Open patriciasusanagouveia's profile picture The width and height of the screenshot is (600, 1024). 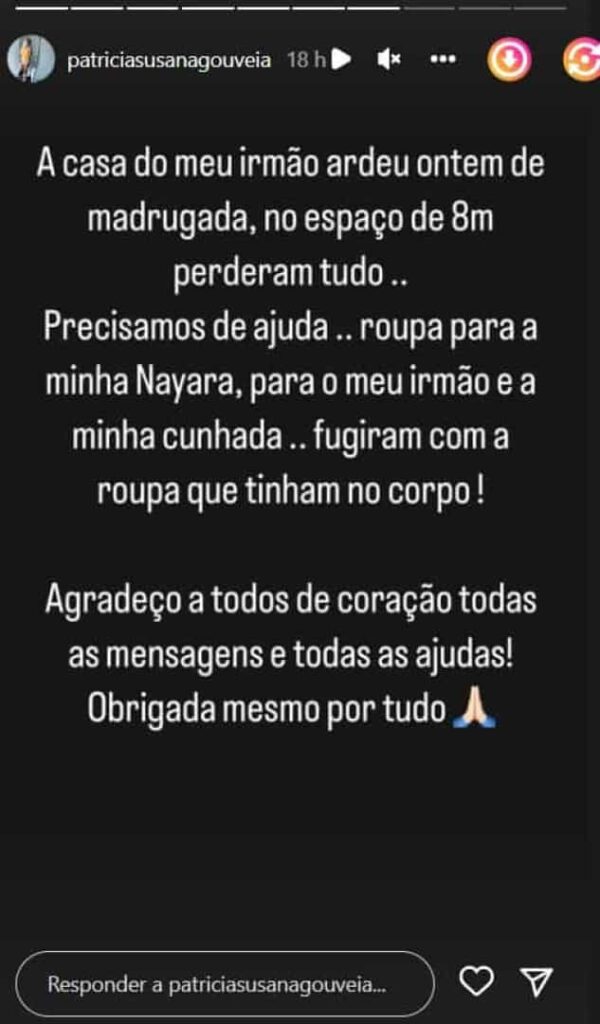tap(30, 59)
